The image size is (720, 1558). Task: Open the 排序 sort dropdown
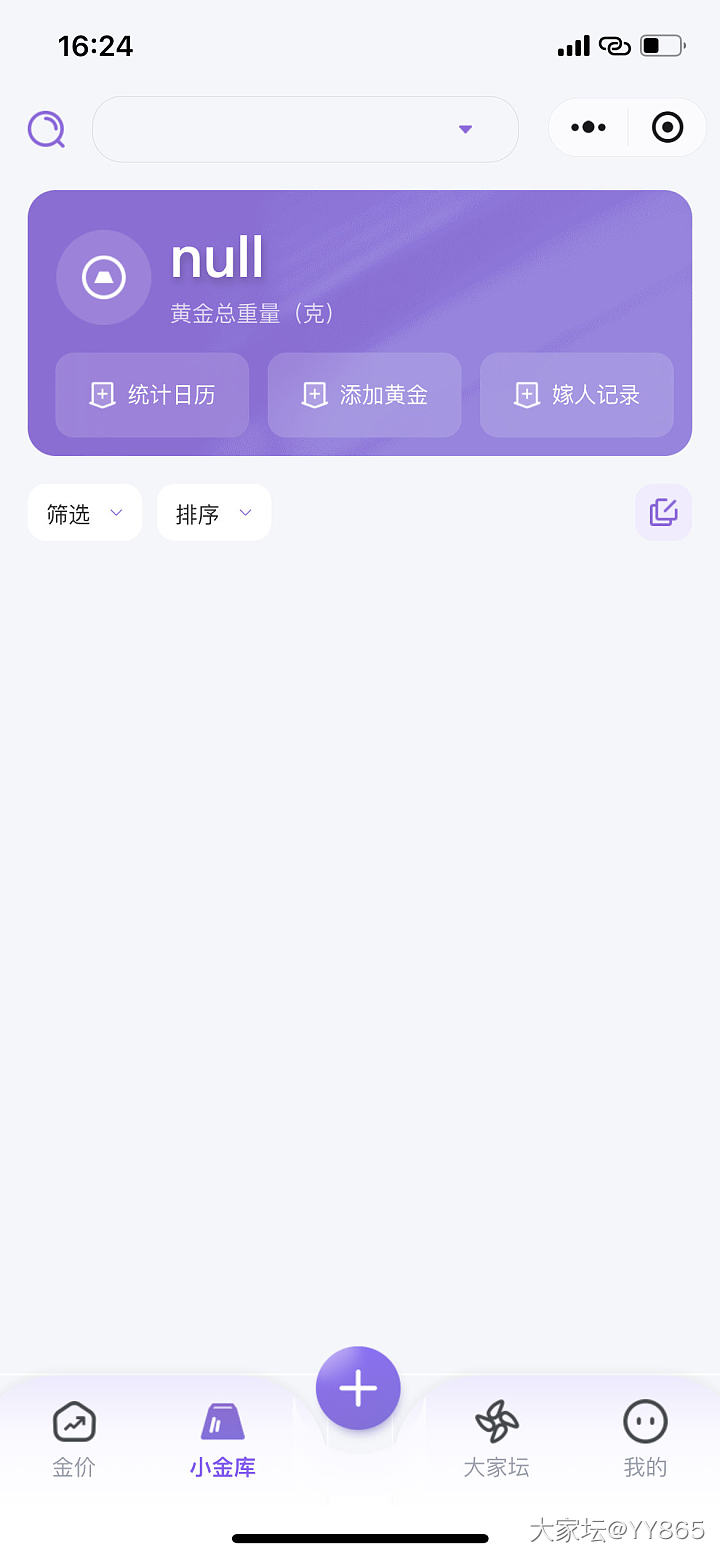point(214,513)
